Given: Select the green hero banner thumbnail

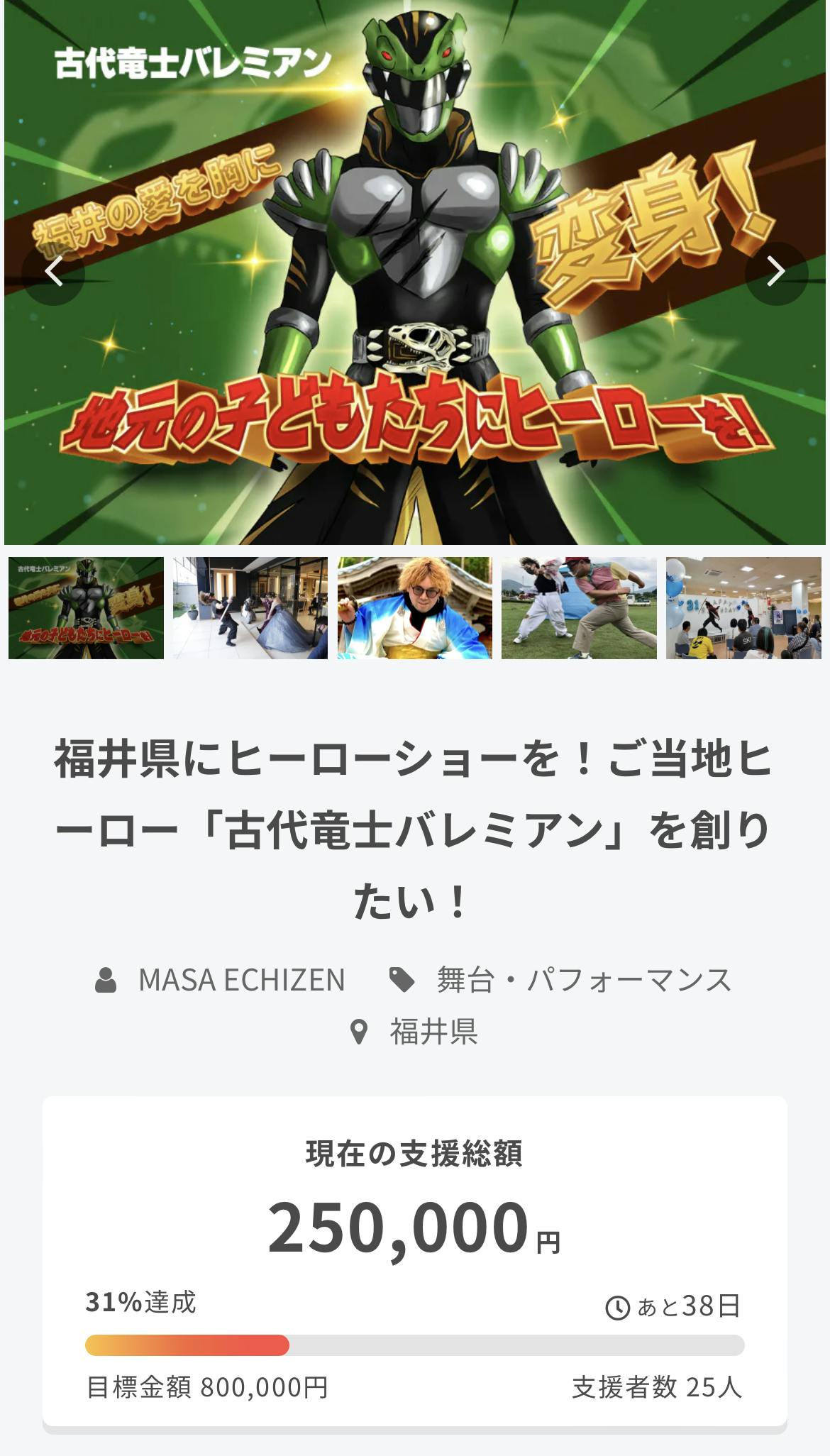Looking at the screenshot, I should [86, 608].
